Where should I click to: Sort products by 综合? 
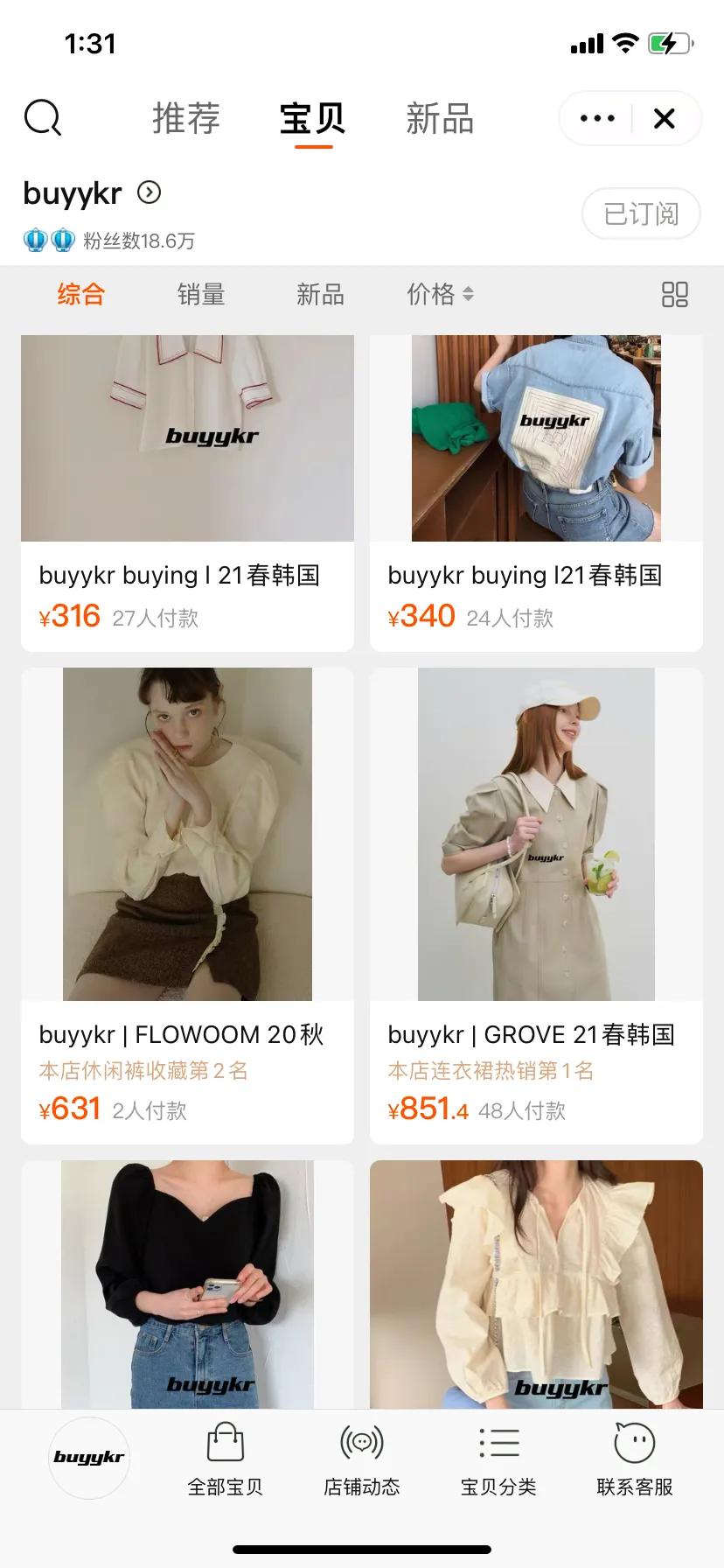click(81, 294)
